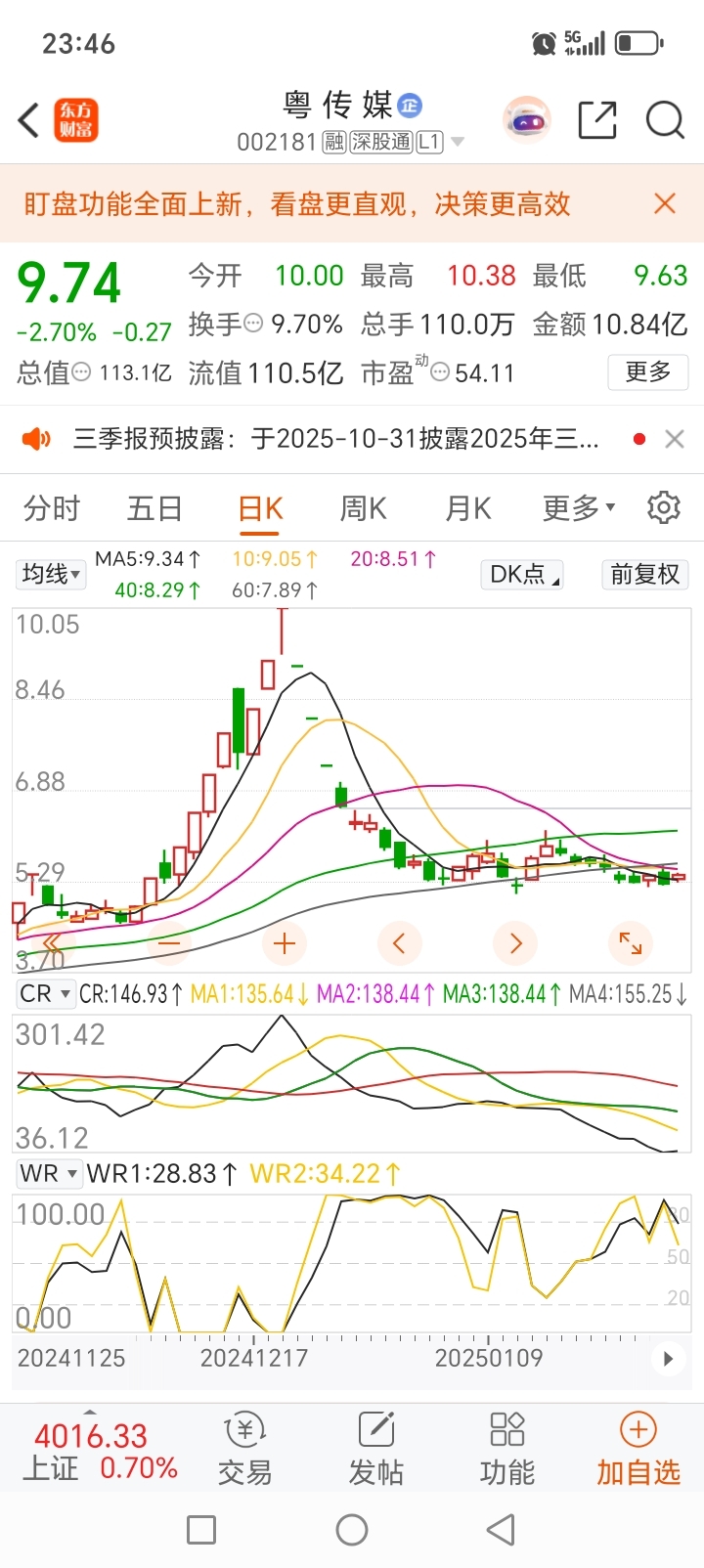Close the 三季报预披露 notice
The image size is (704, 1568).
tap(675, 440)
